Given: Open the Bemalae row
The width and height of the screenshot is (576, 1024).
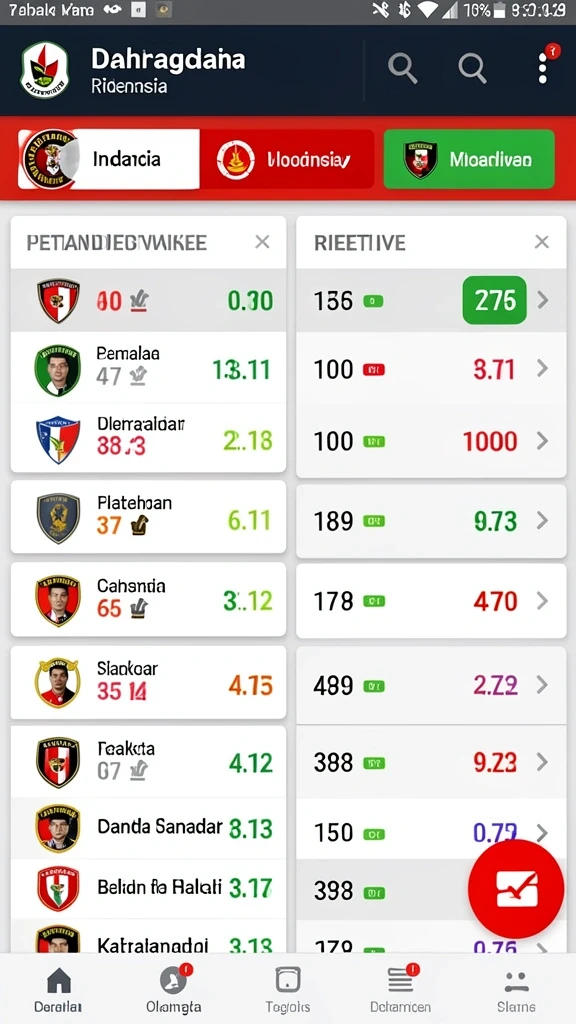Looking at the screenshot, I should [x=148, y=369].
